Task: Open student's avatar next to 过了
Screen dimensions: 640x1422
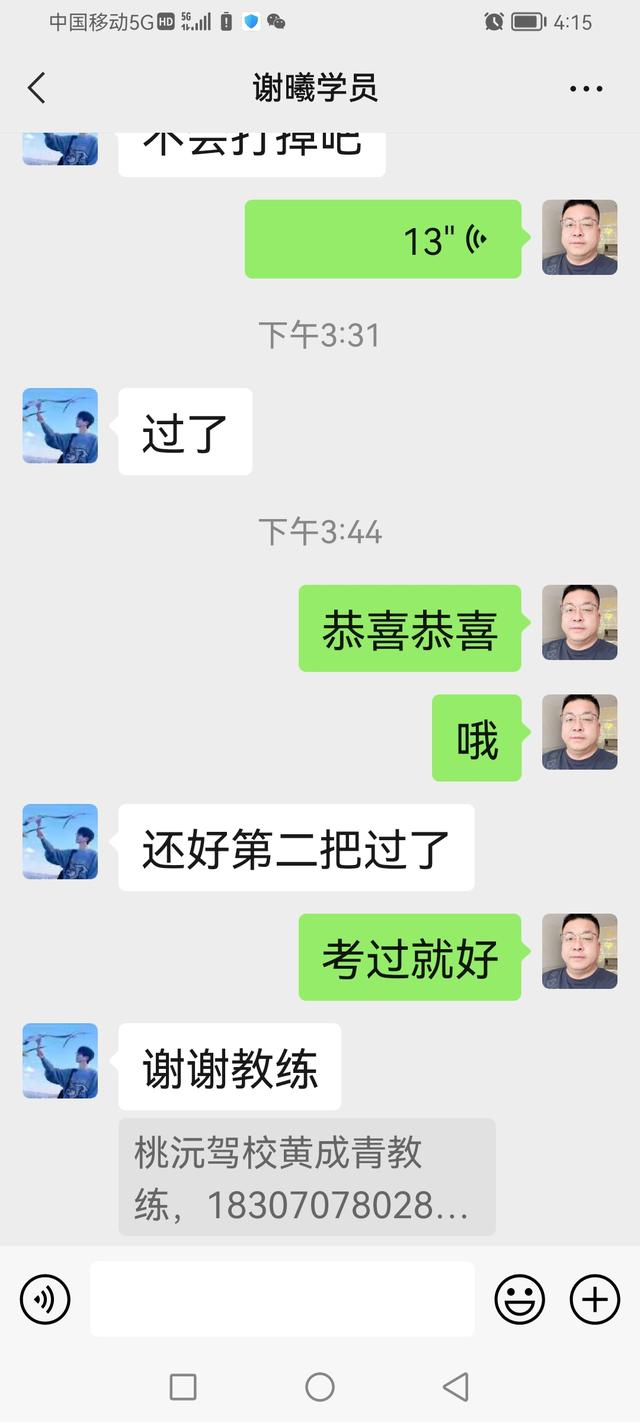Action: tap(60, 426)
